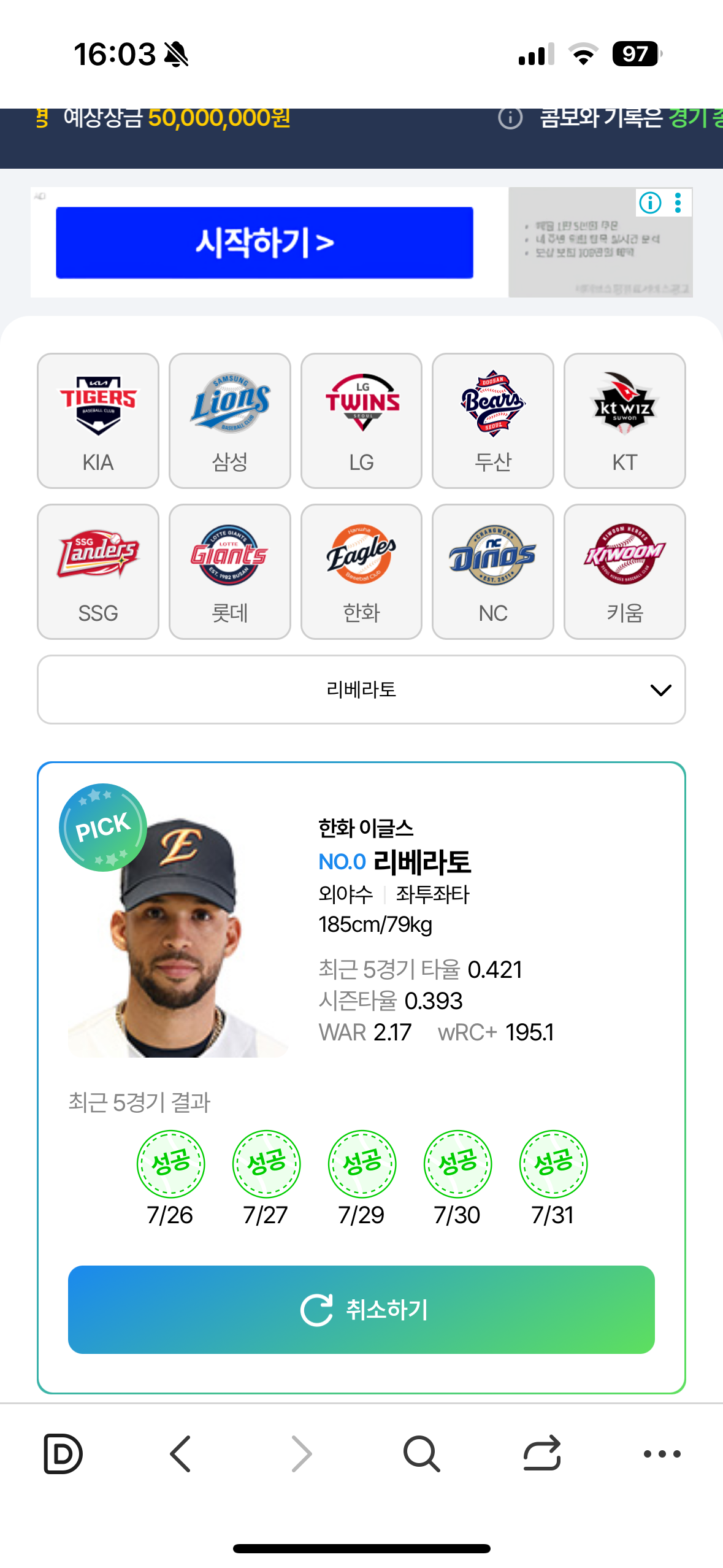Viewport: 723px width, 1568px height.
Task: Open the browser search
Action: (421, 1453)
